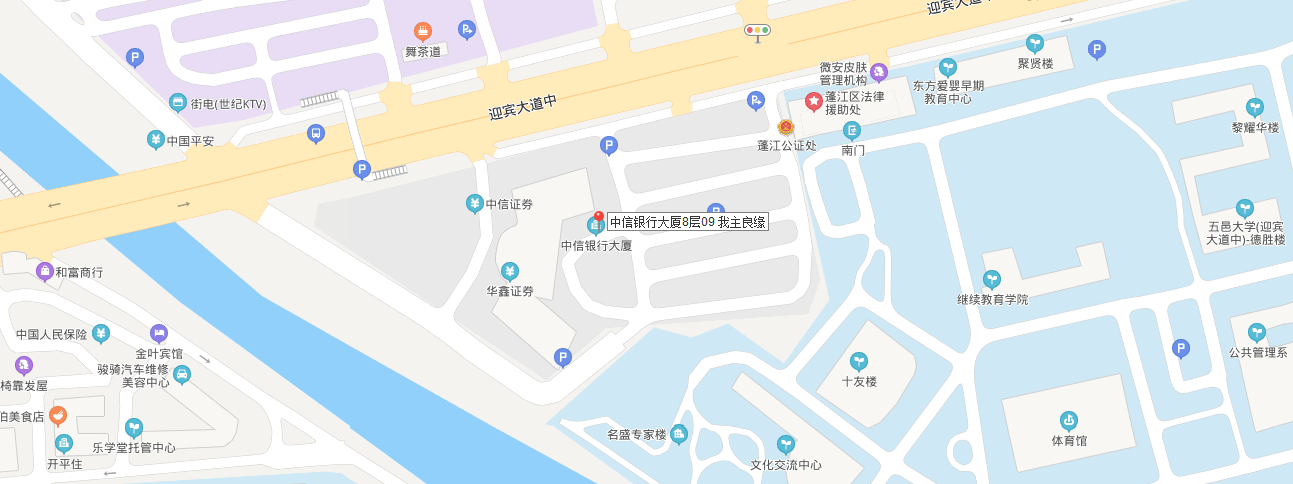This screenshot has width=1293, height=484.
Task: Tap the 文化交流中心 marker
Action: point(786,444)
